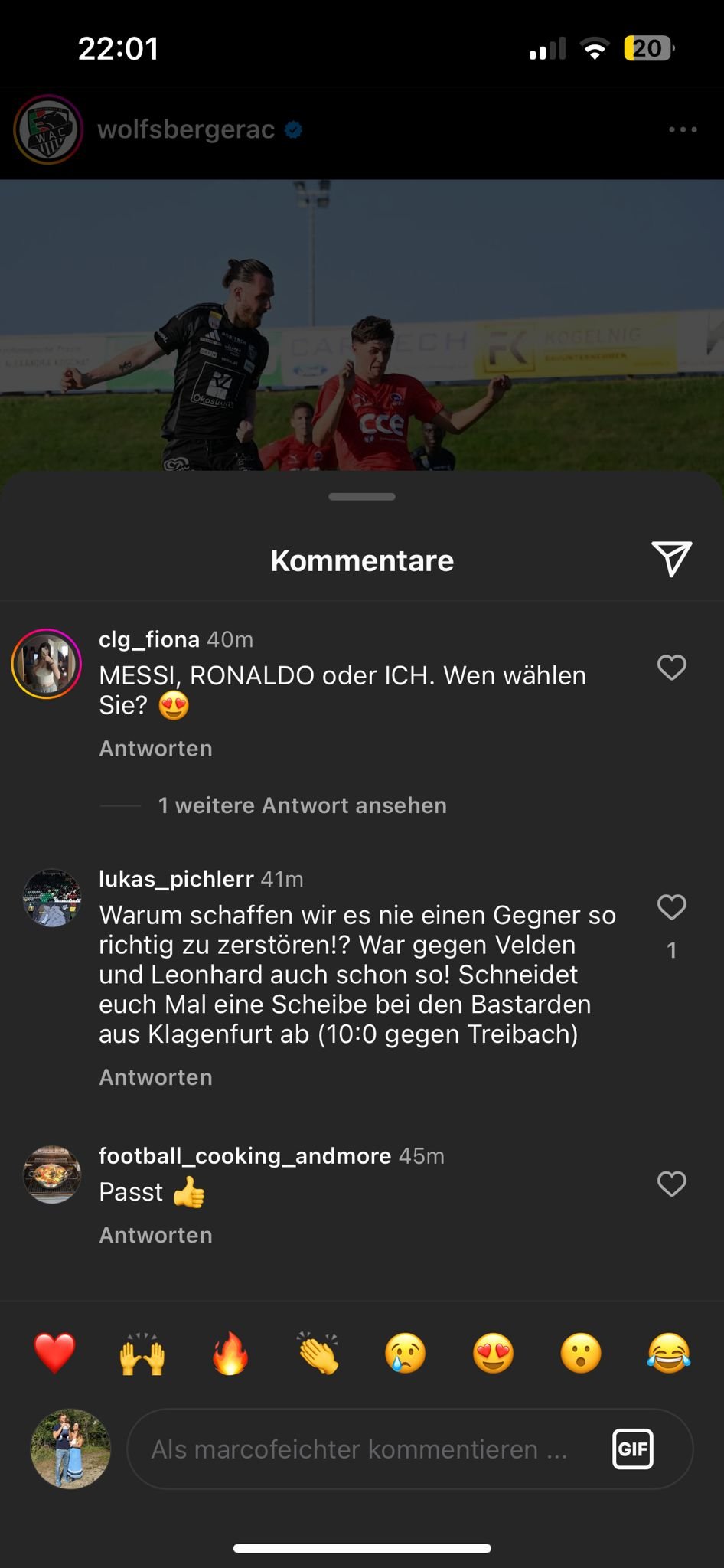
Task: Like lukas_pichlerr's comment
Action: click(x=672, y=907)
